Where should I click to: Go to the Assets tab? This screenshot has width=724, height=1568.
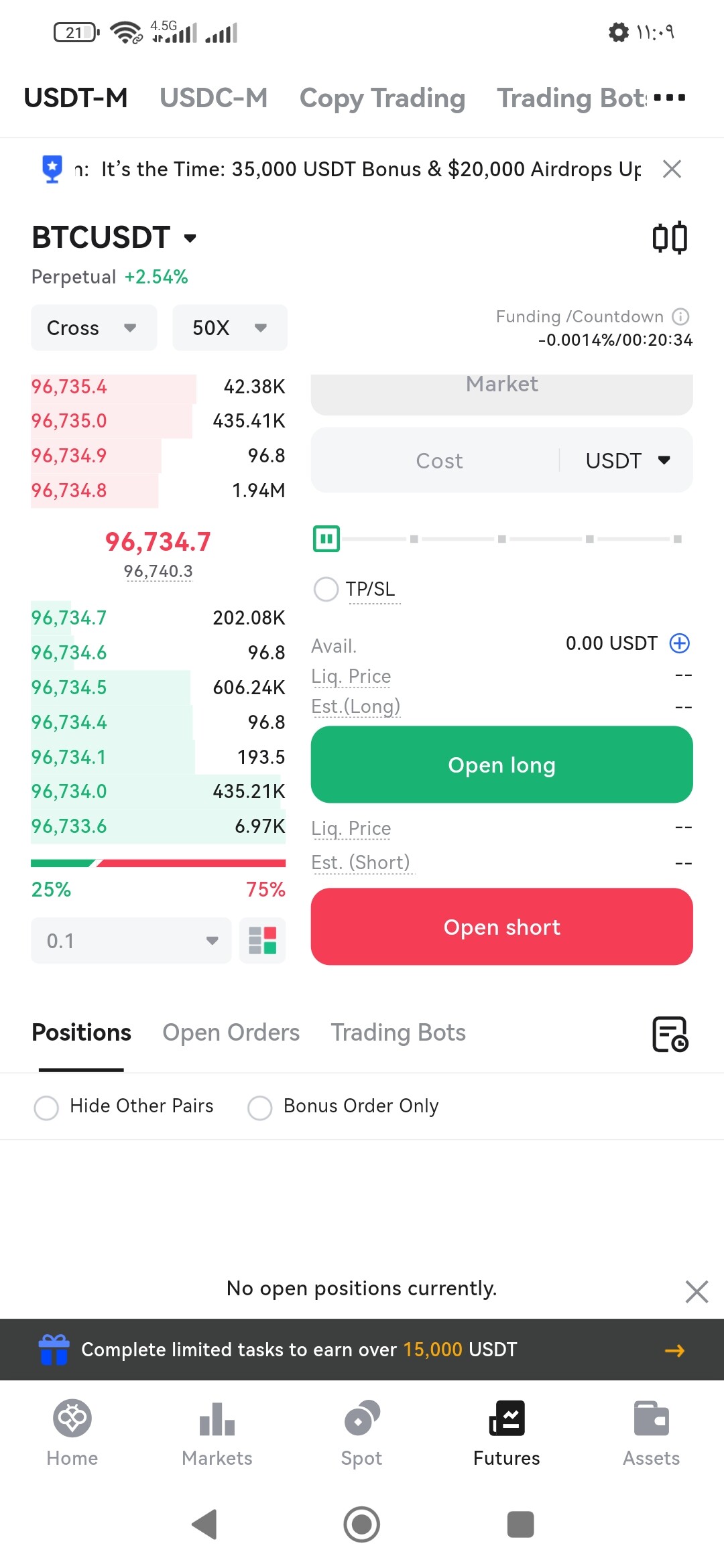(651, 1434)
